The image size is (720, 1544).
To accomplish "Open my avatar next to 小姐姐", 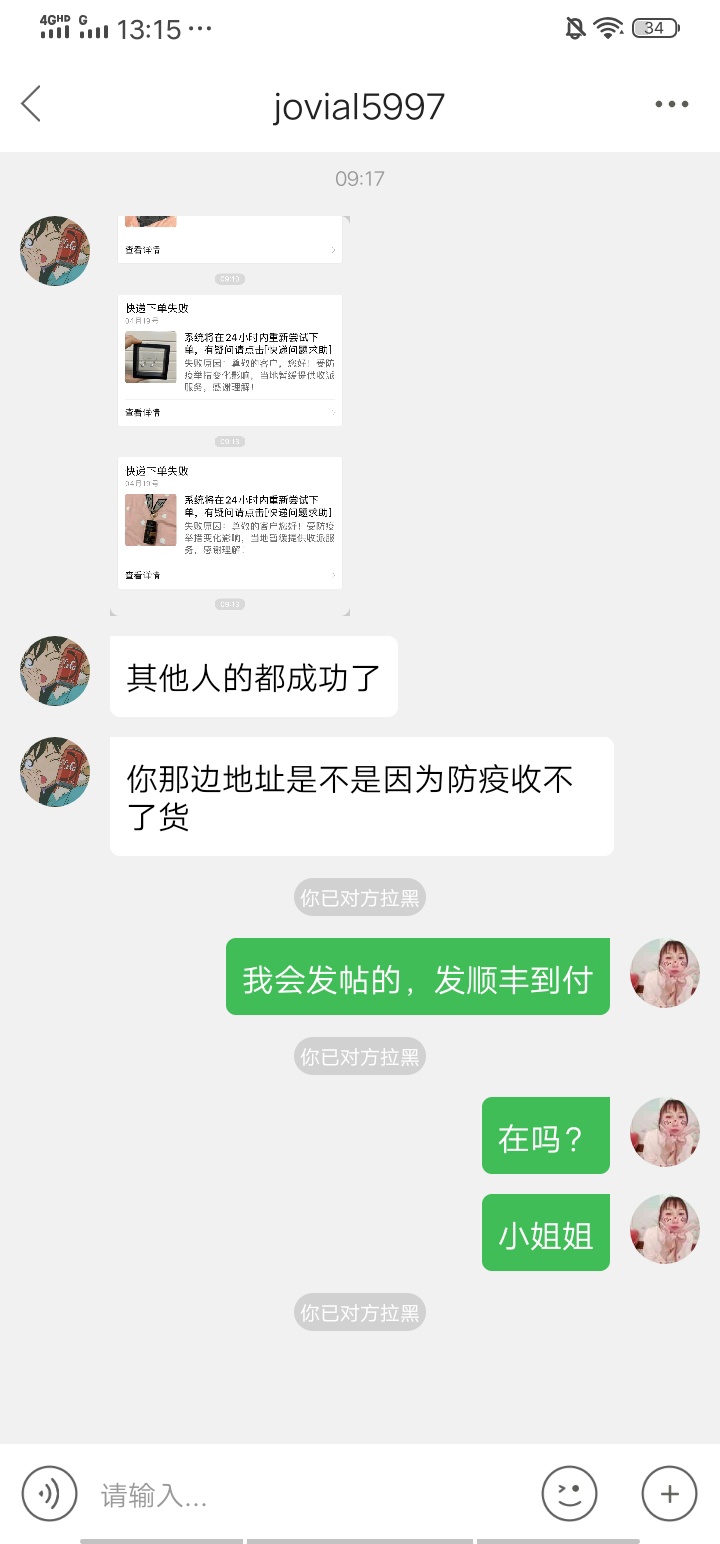I will pos(664,1229).
